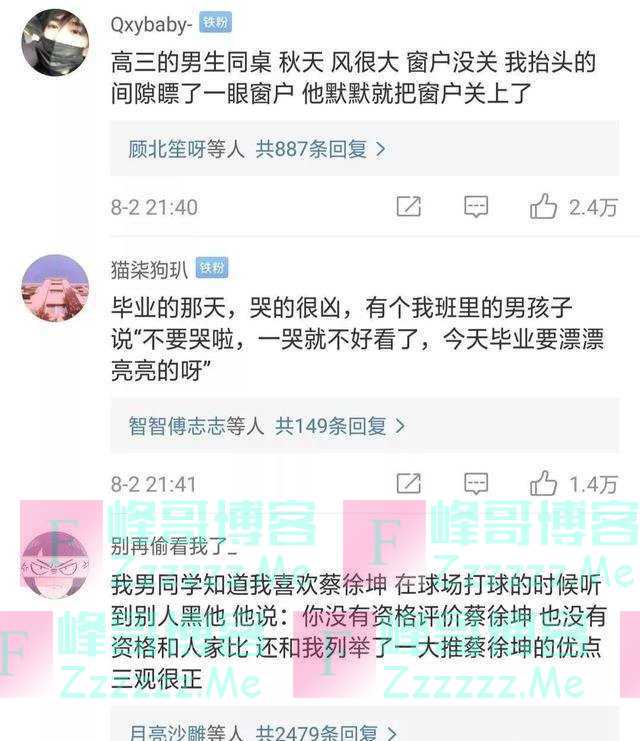Tap the username Qxybaby-
640x741 pixels.
click(x=152, y=22)
